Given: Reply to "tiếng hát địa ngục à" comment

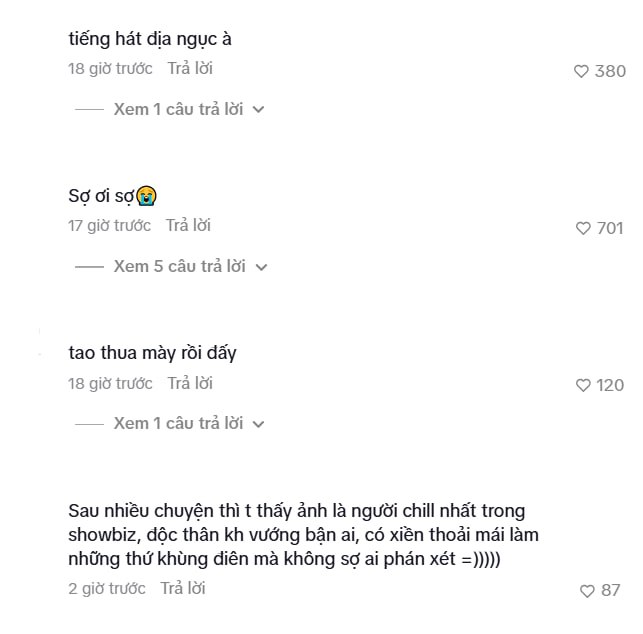Looking at the screenshot, I should click(x=190, y=69).
